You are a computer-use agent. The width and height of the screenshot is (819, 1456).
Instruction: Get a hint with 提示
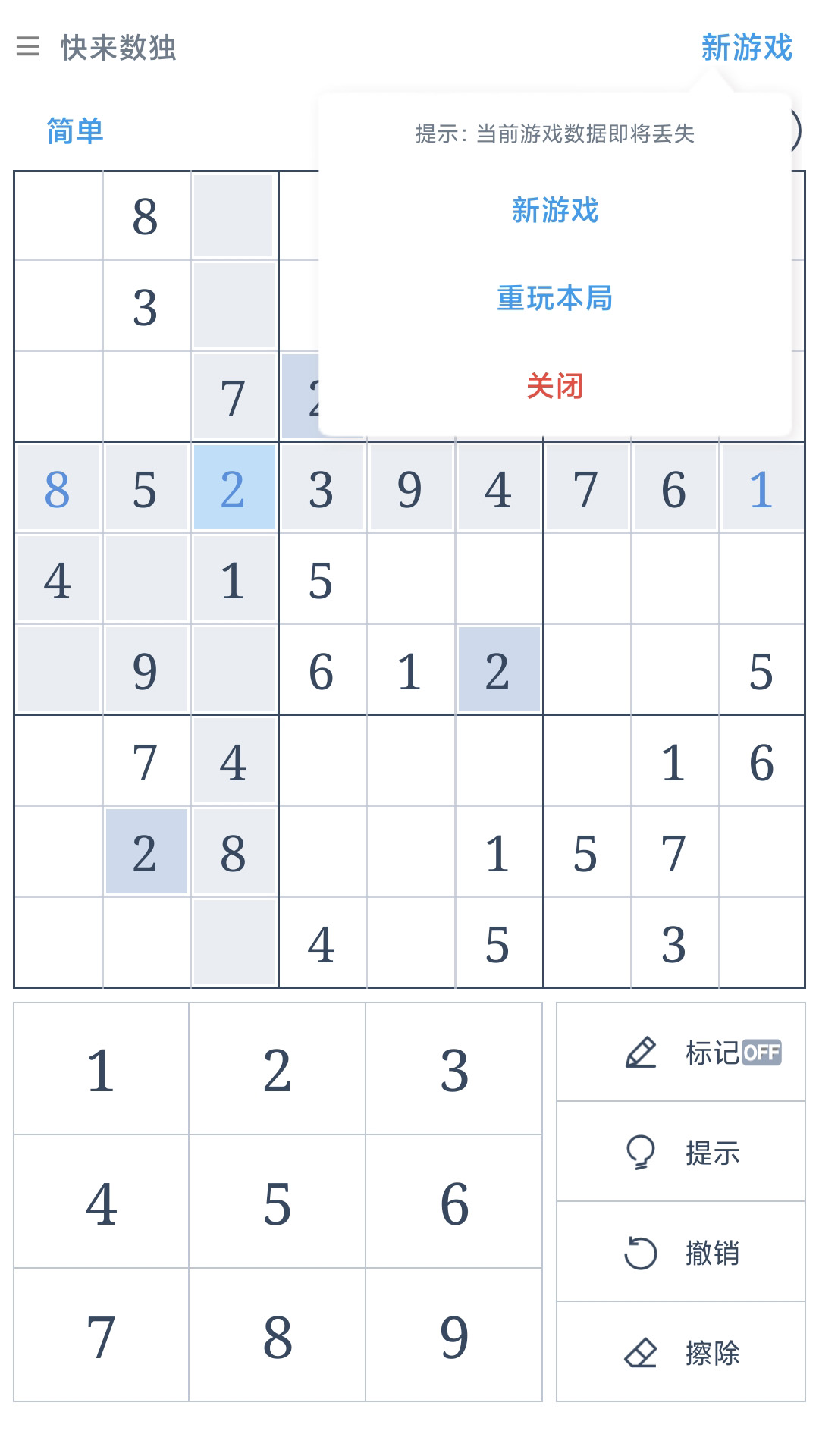[681, 1153]
